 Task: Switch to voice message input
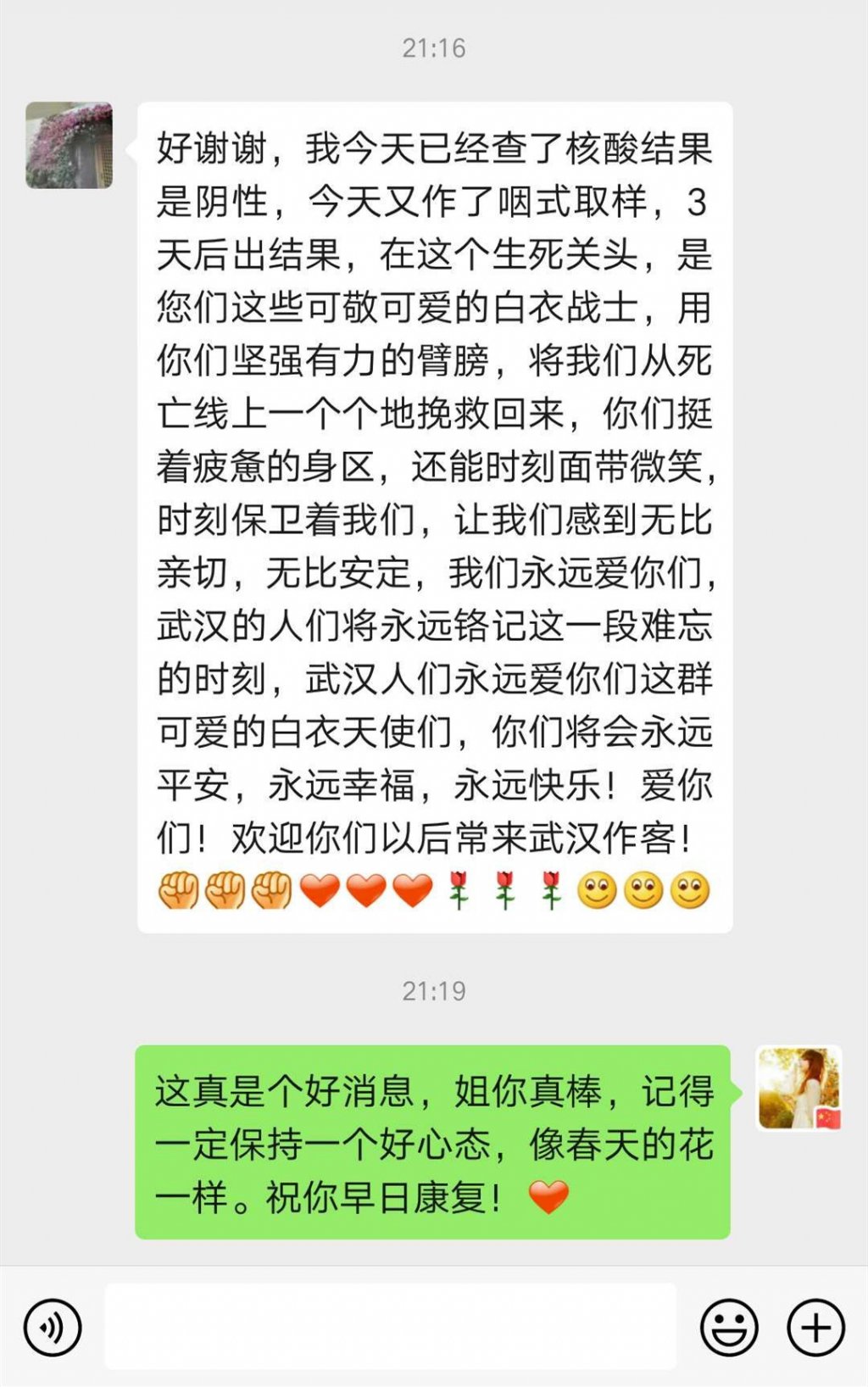click(x=53, y=1327)
